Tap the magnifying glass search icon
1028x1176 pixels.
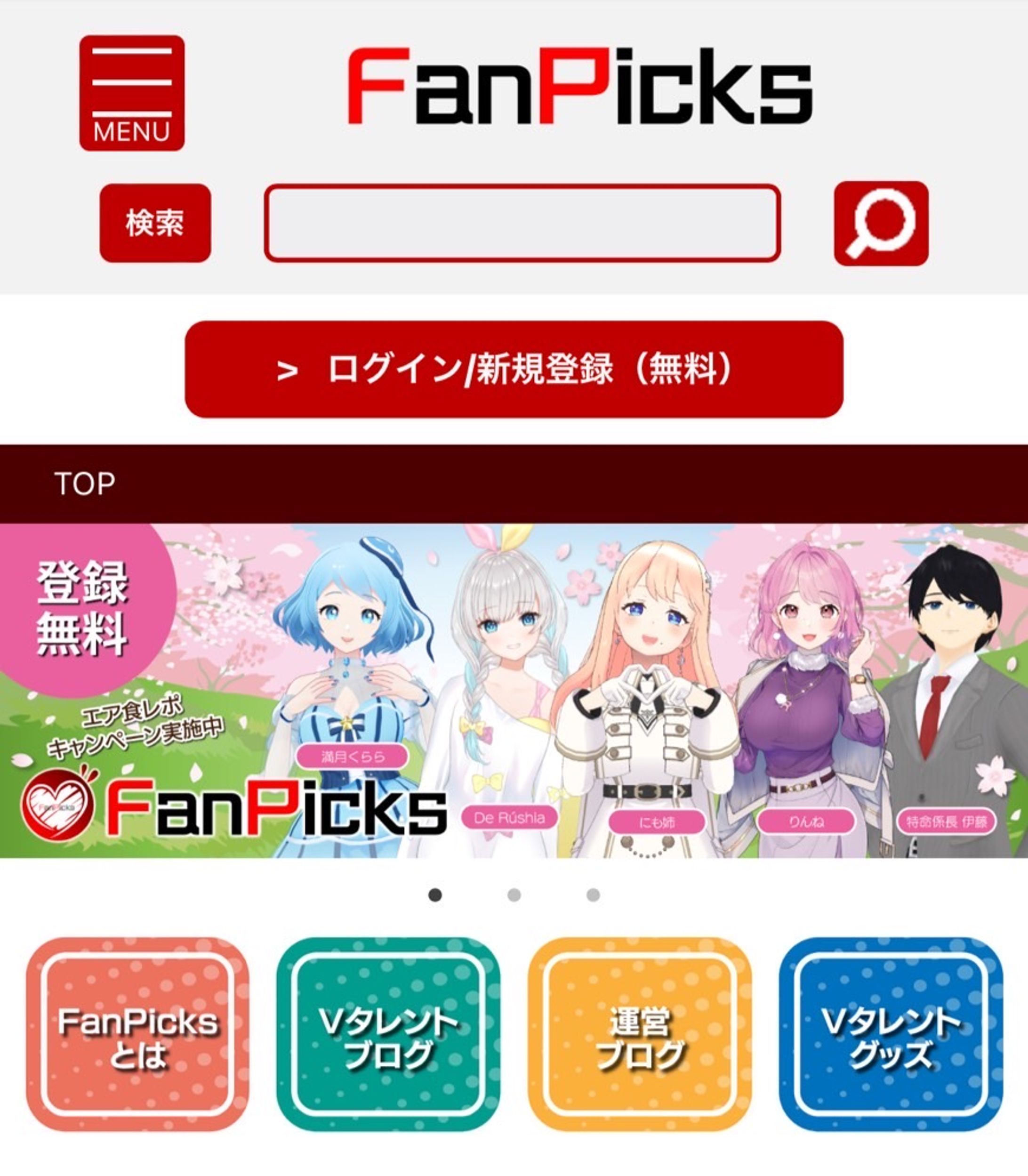pos(881,224)
